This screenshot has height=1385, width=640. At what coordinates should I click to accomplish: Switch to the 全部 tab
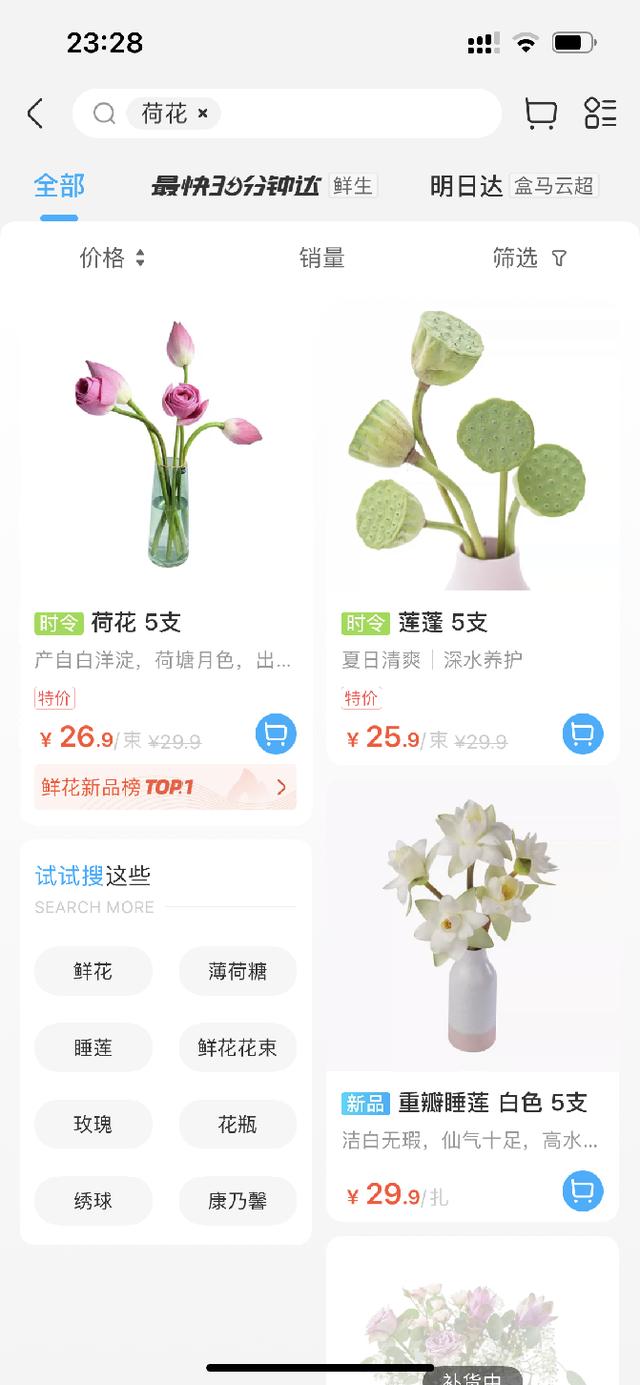[x=59, y=186]
